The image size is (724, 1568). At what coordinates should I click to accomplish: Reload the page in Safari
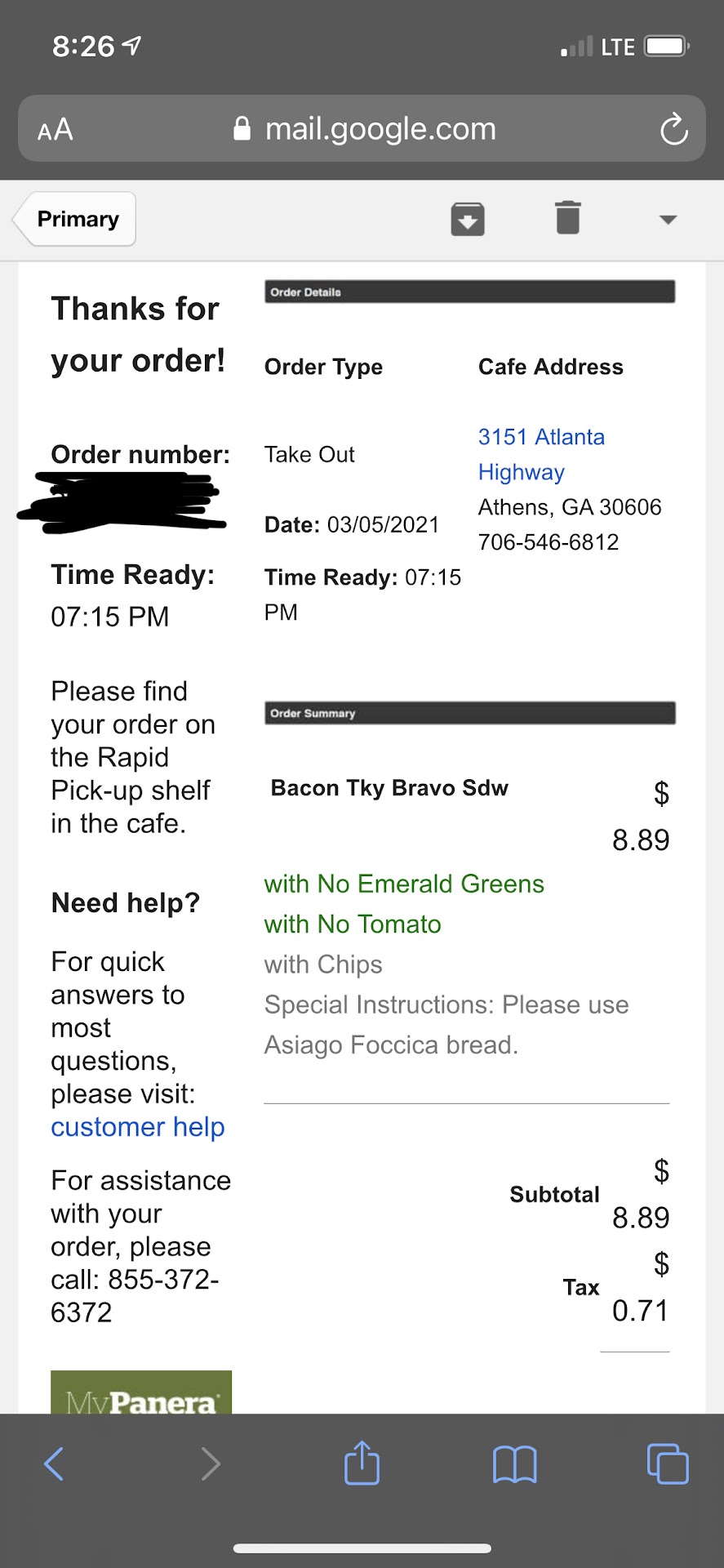click(673, 129)
